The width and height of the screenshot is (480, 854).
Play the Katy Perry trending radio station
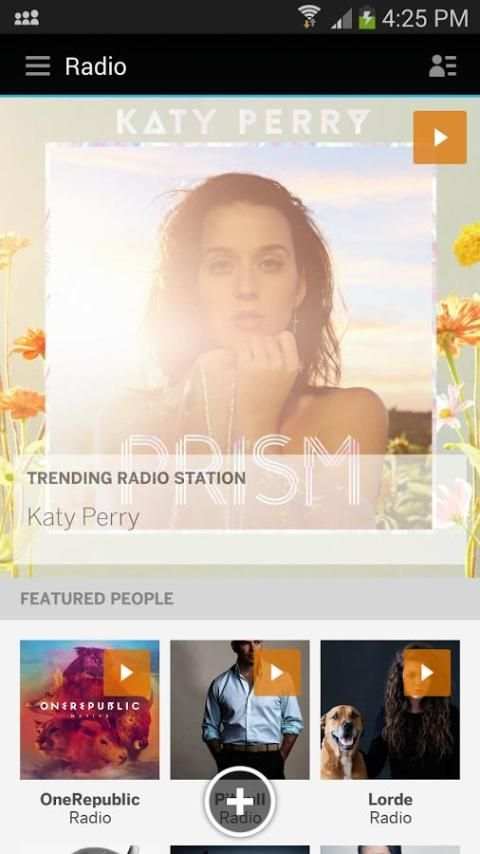[440, 137]
